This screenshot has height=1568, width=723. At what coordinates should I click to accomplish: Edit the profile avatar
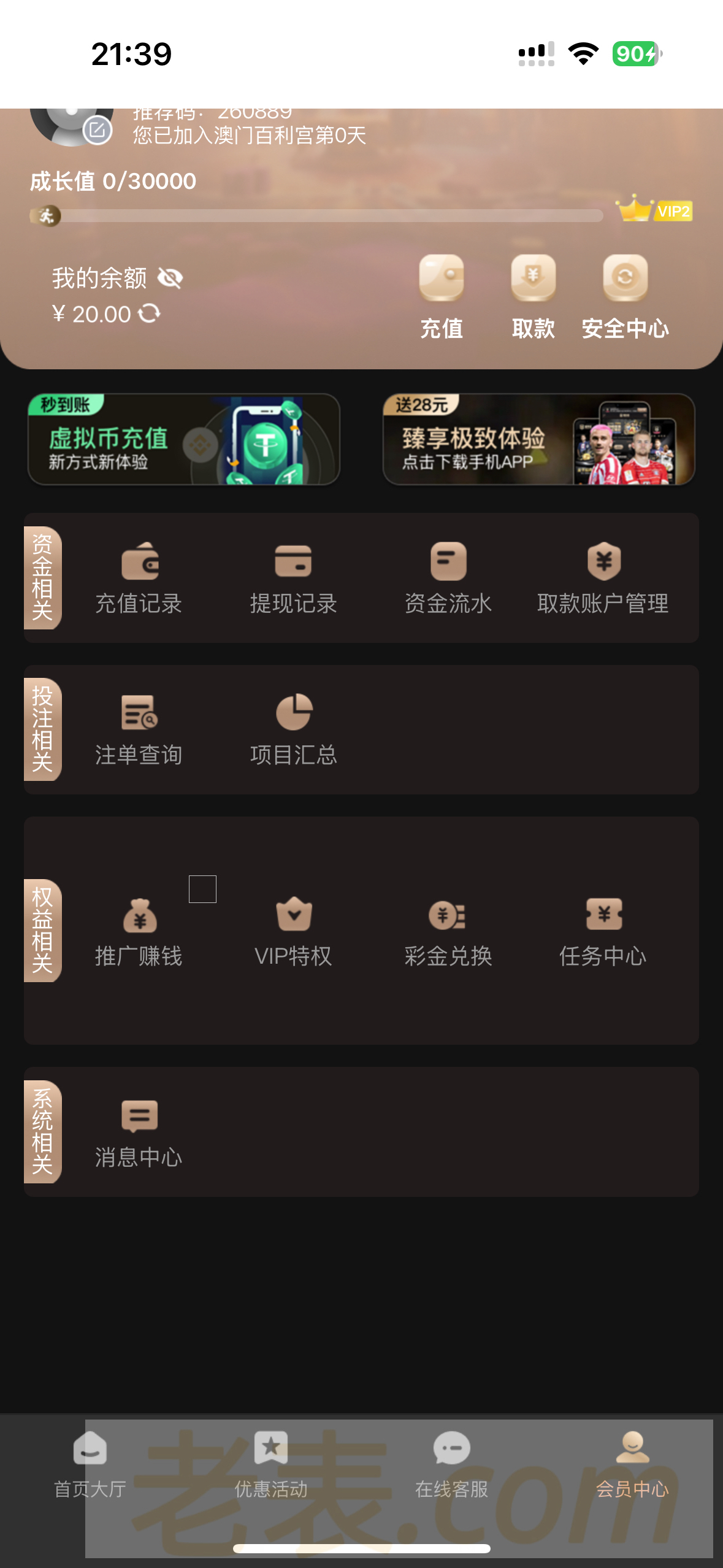(97, 129)
